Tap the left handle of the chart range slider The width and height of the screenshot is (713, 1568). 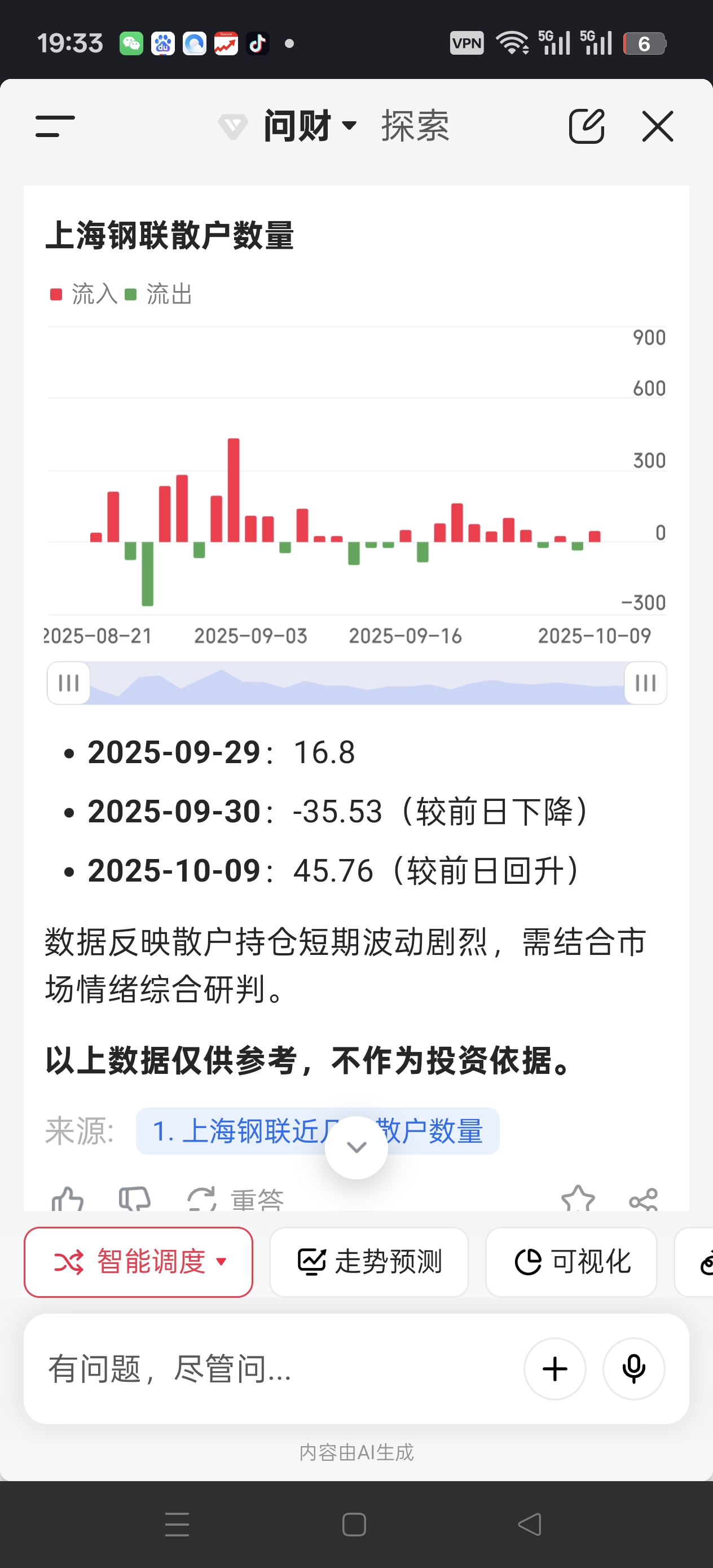pyautogui.click(x=69, y=682)
